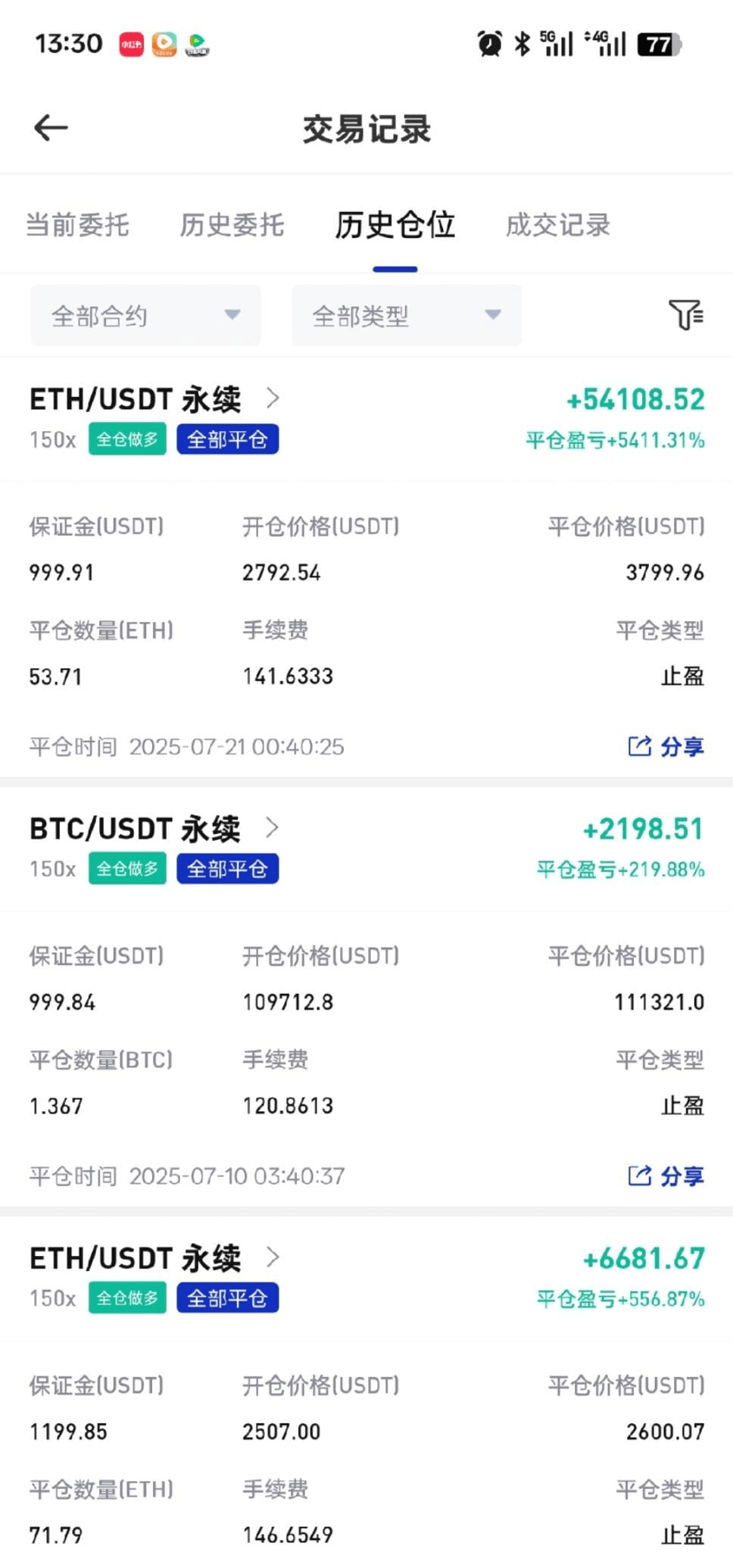The height and width of the screenshot is (1568, 733).
Task: Share the 2025-07-10 BTC/USDT position
Action: [666, 1176]
